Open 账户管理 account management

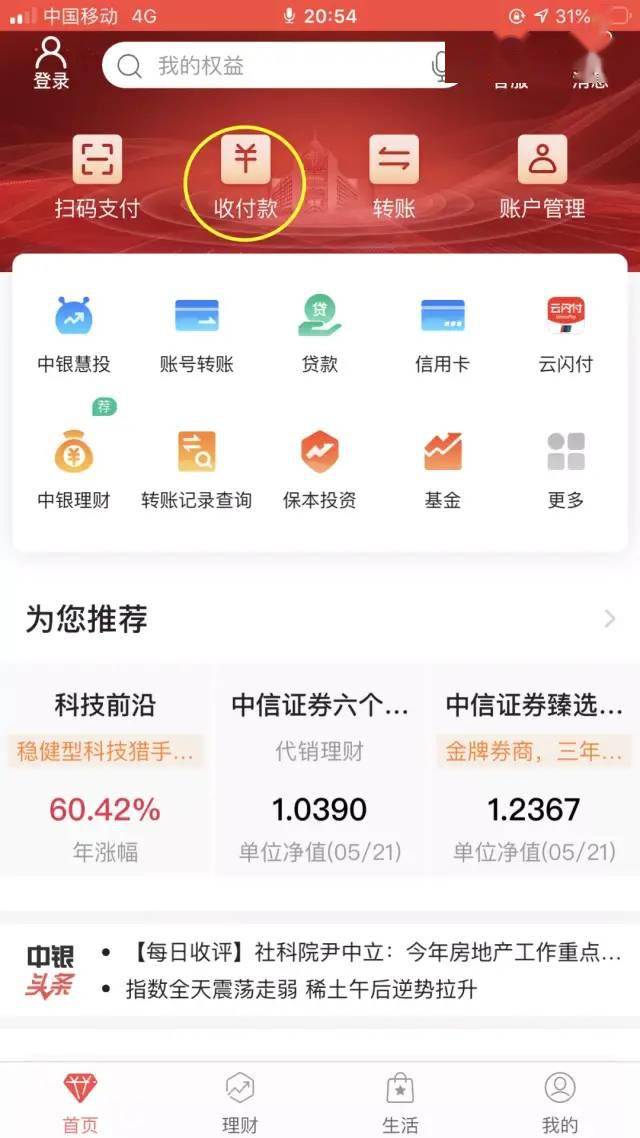pos(542,177)
